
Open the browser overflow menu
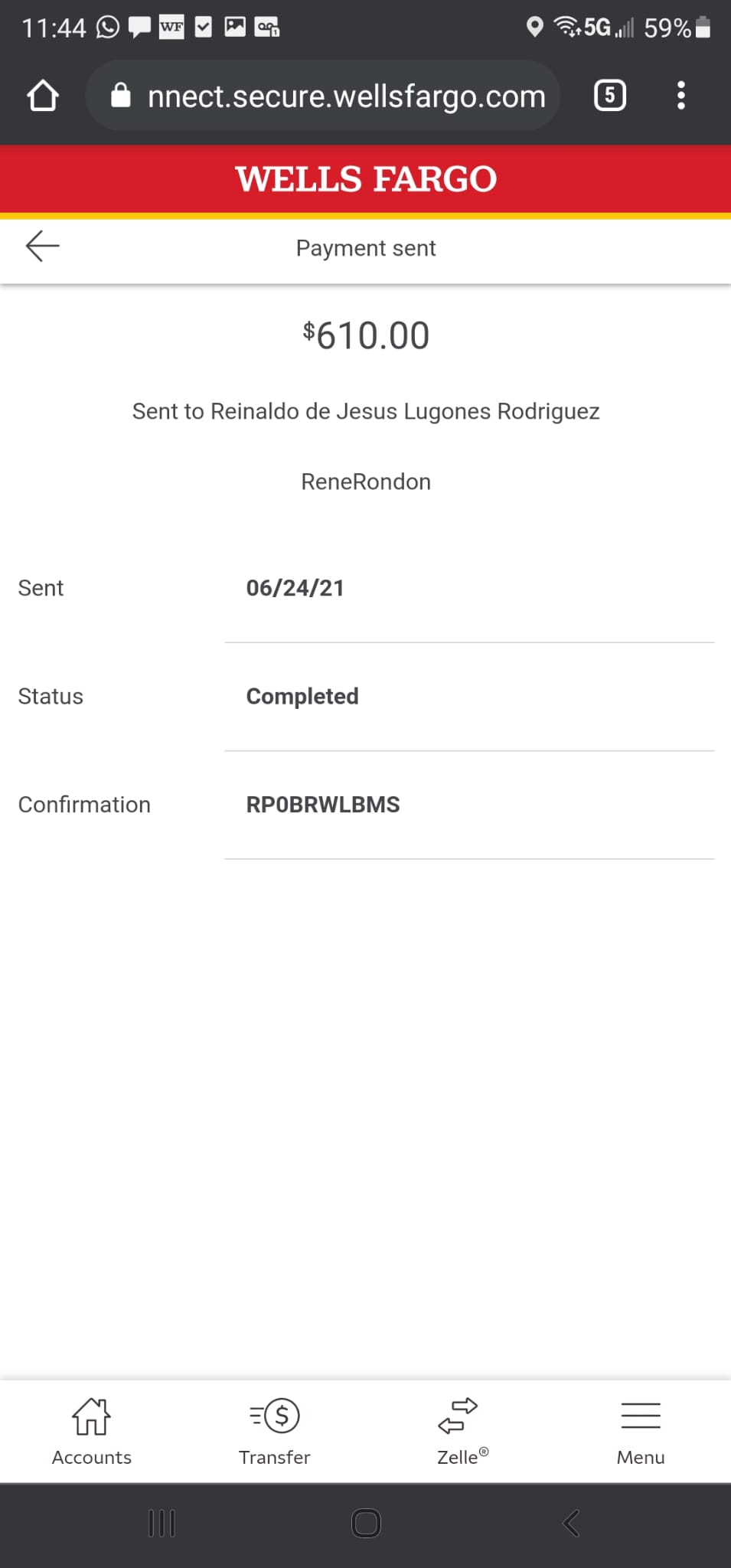tap(680, 96)
